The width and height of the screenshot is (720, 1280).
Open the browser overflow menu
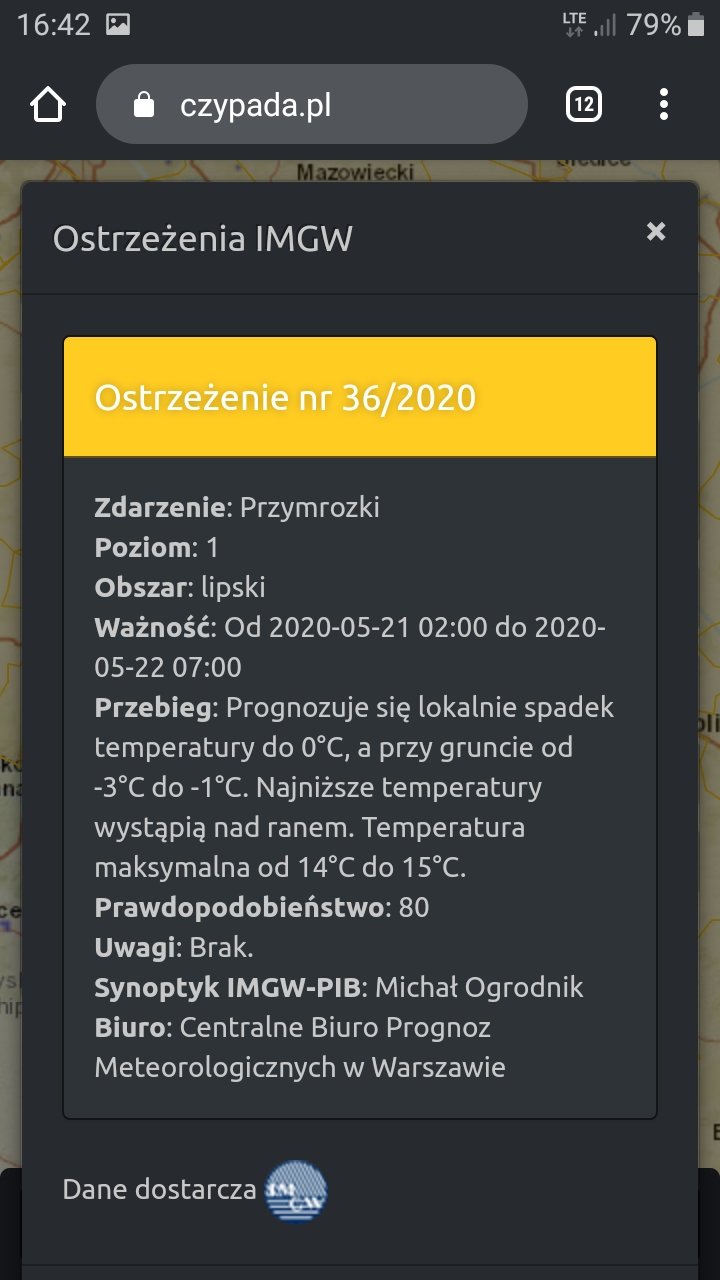pyautogui.click(x=664, y=104)
